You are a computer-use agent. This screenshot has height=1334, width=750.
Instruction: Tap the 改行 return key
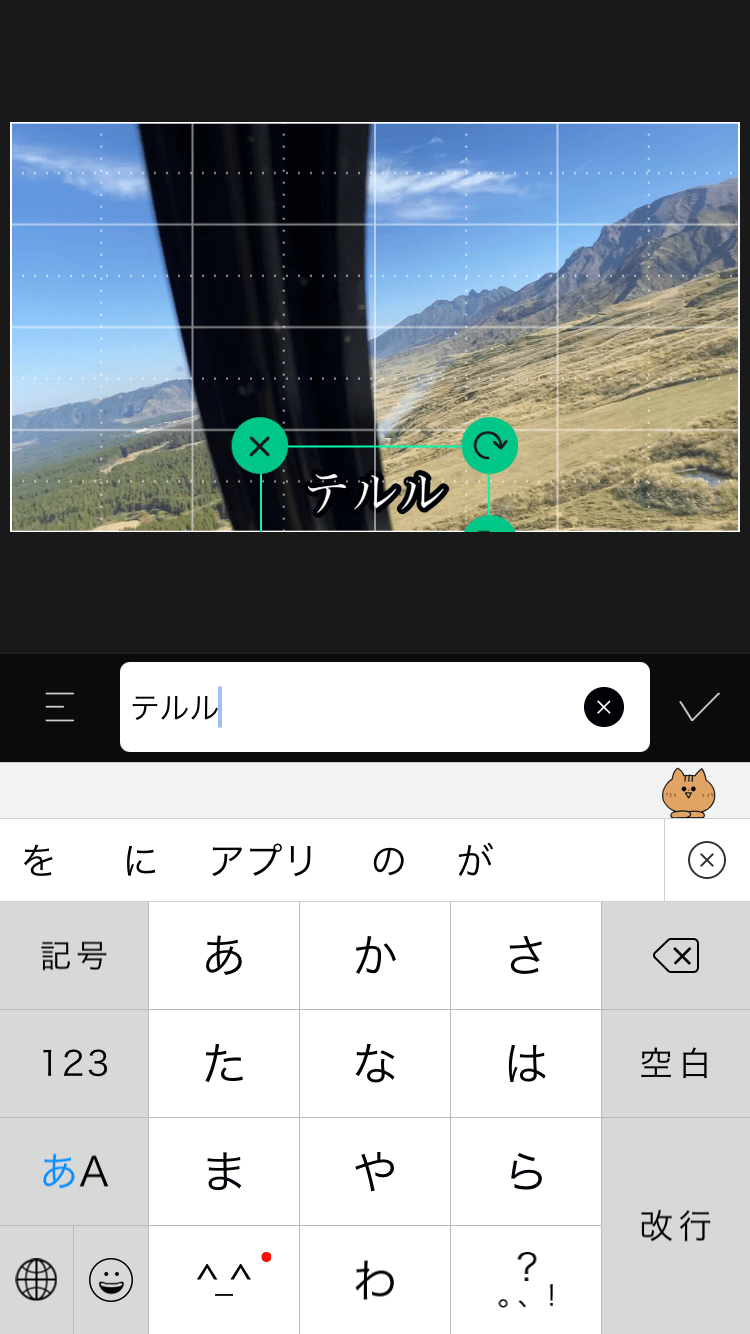[x=676, y=1225]
